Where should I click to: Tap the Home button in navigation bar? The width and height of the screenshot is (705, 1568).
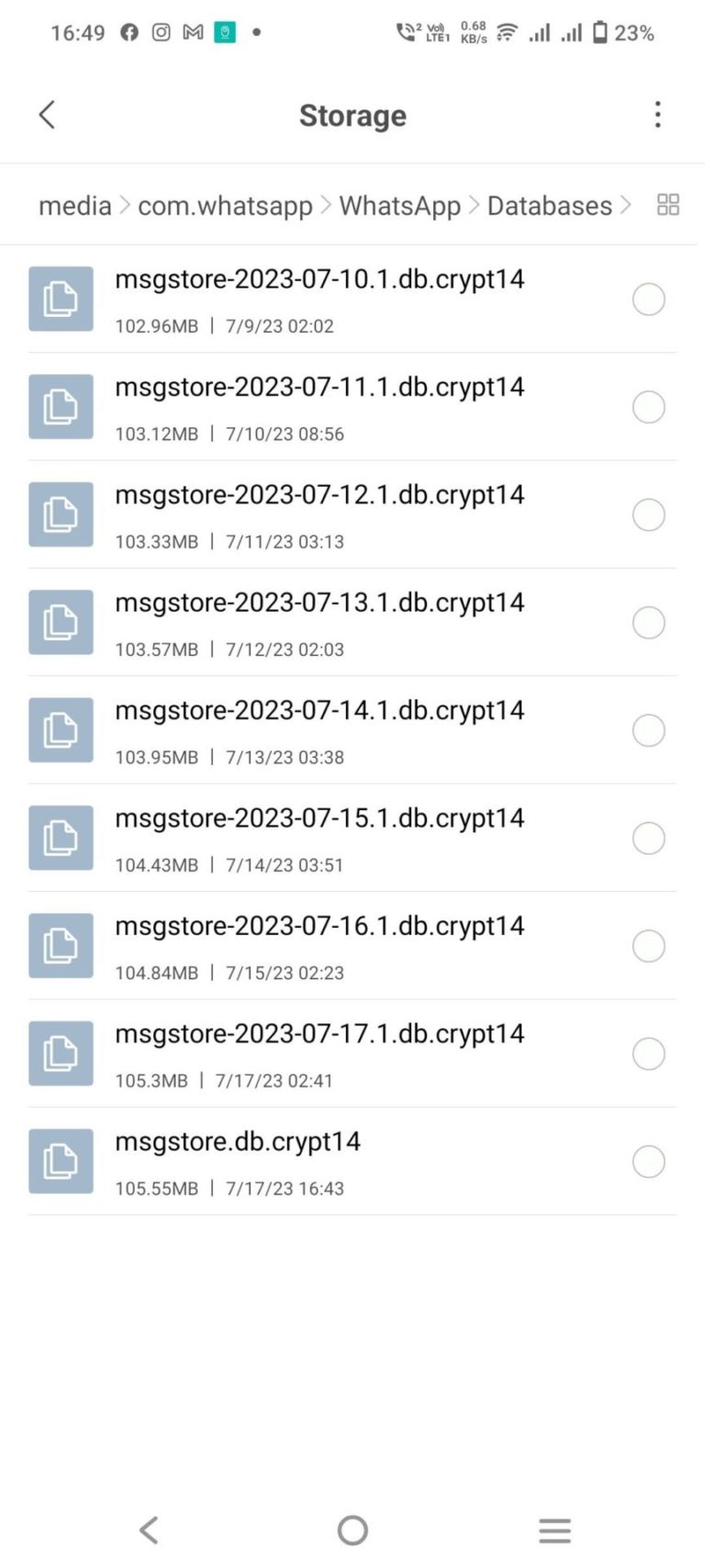click(352, 1529)
